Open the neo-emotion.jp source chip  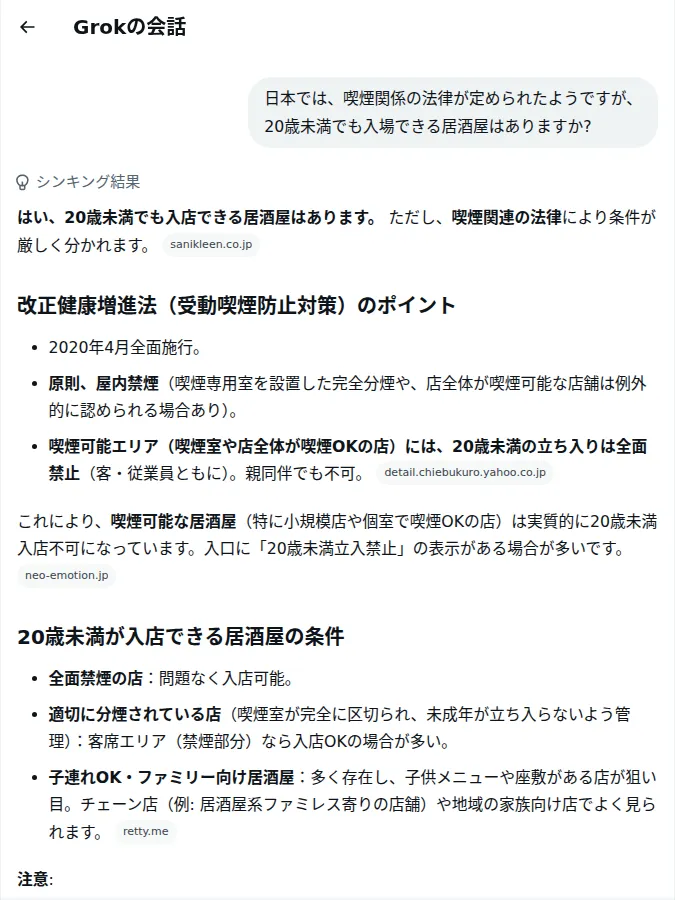tap(67, 575)
